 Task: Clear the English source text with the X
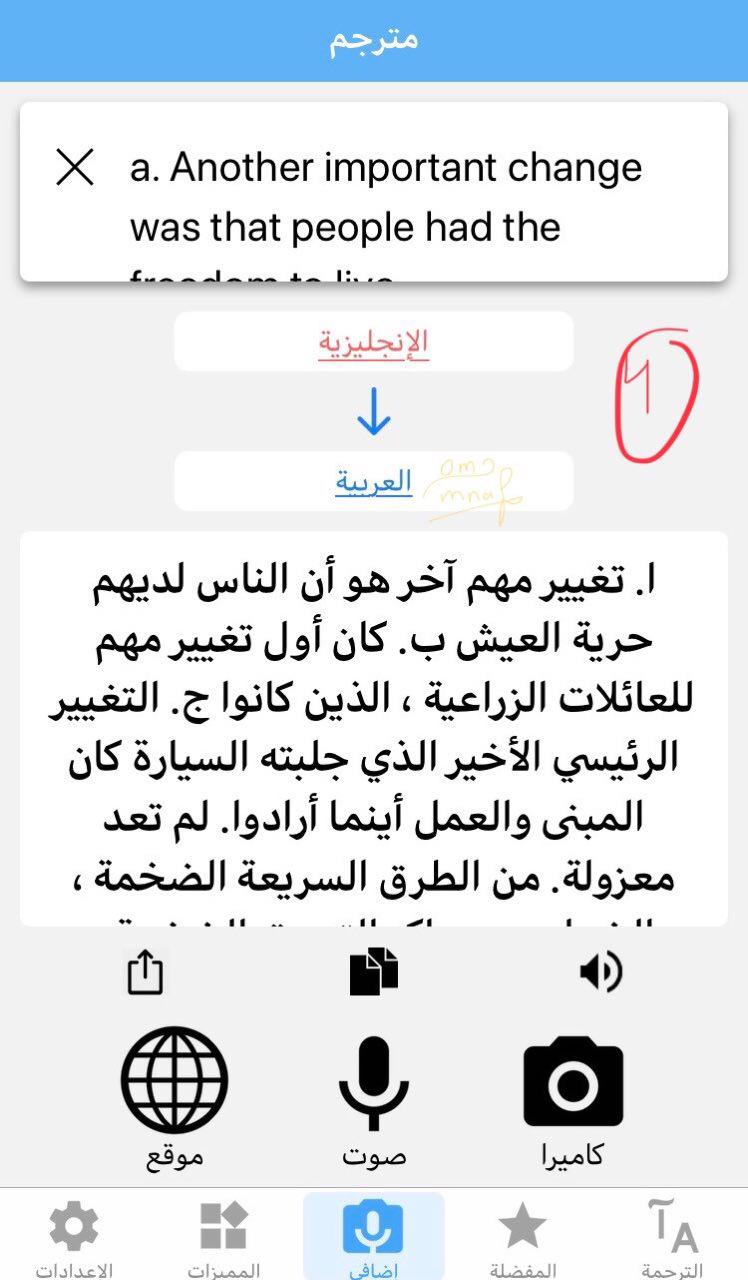[x=75, y=167]
